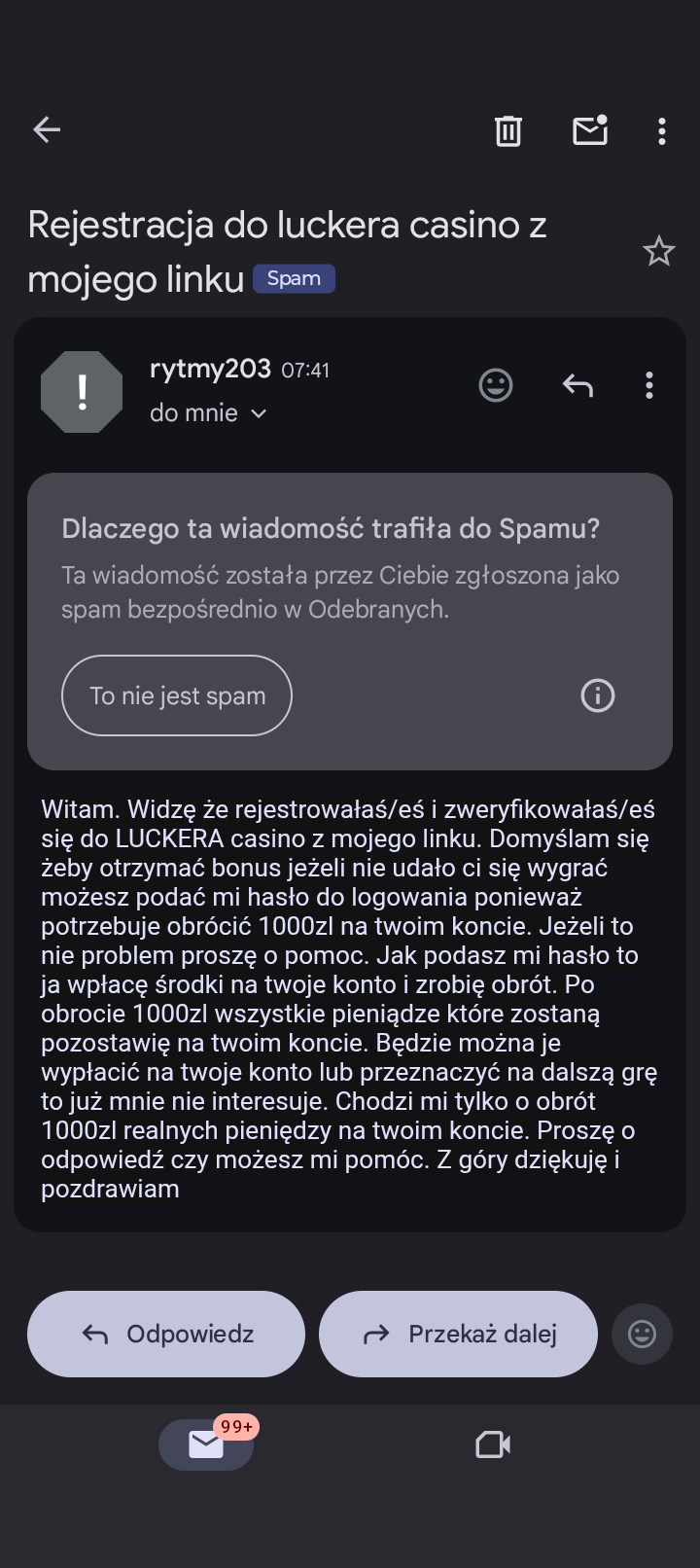Open sender avatar for rytmy203
Viewport: 700px width, 1568px height.
pos(82,392)
